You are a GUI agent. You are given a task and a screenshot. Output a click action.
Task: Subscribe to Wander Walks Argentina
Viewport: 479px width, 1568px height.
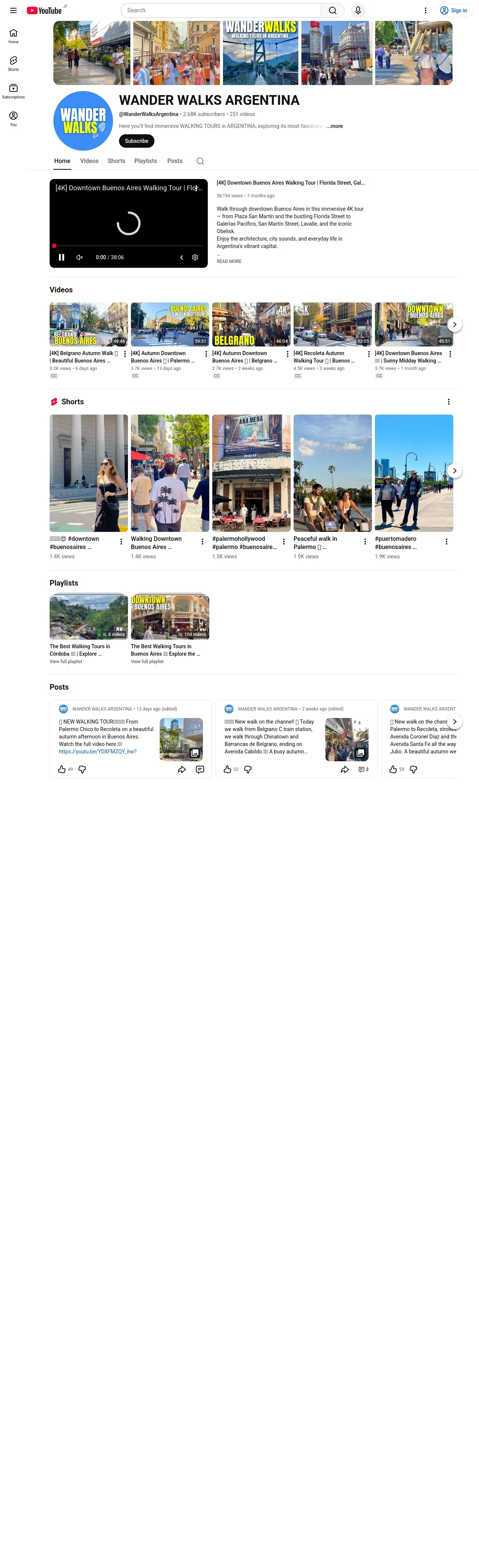[136, 141]
